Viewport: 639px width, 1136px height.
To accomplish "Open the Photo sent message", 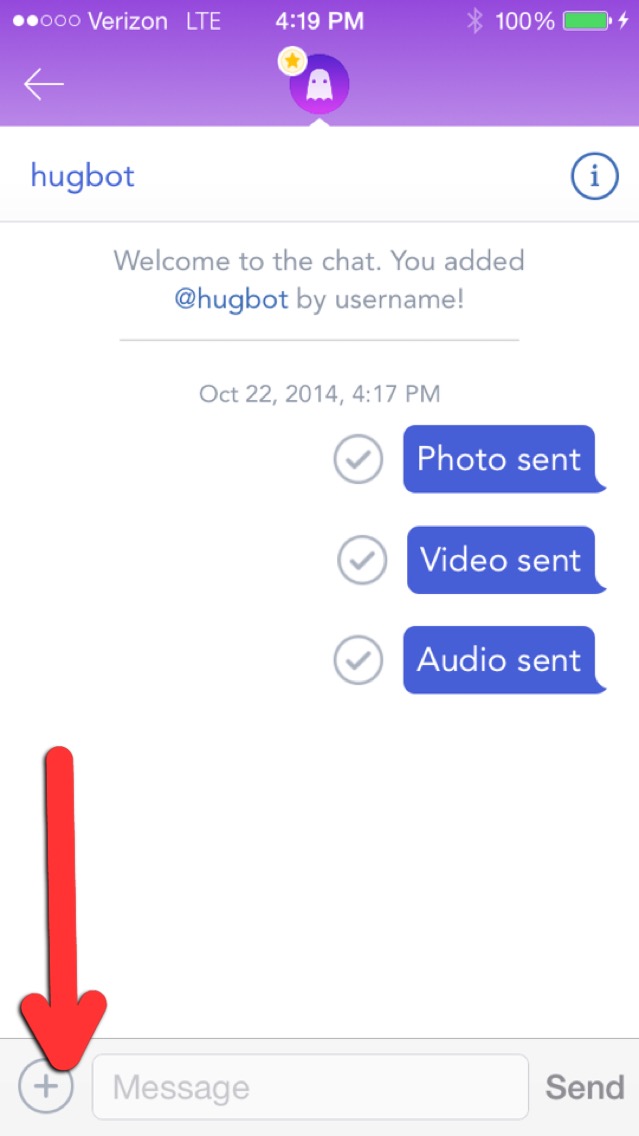I will [x=499, y=459].
